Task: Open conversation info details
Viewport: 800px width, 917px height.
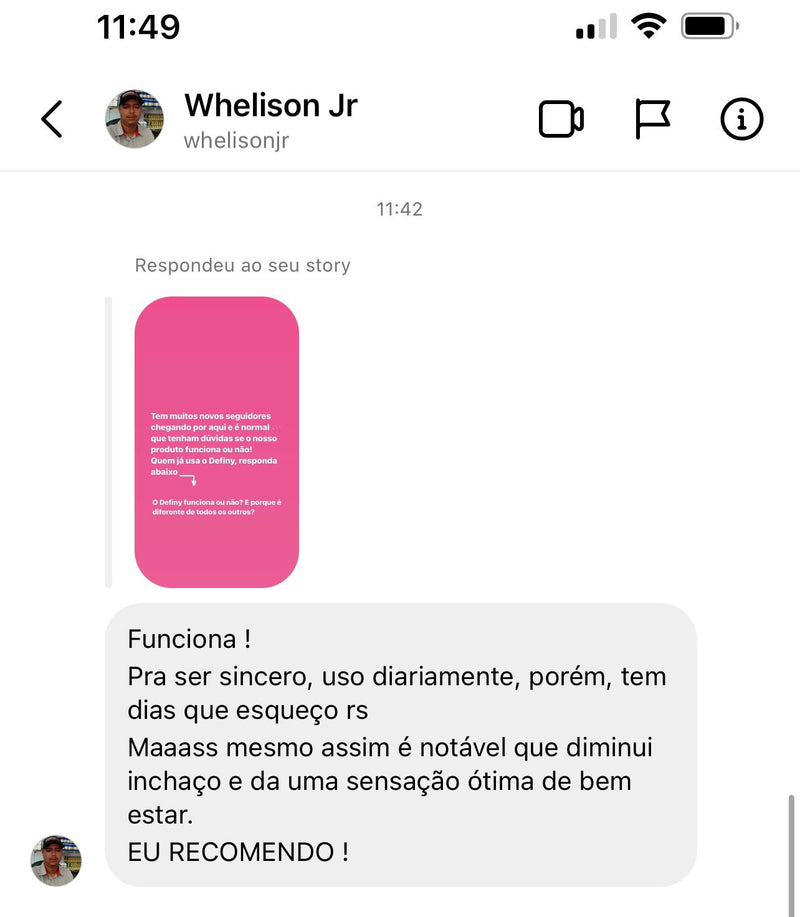Action: 741,119
